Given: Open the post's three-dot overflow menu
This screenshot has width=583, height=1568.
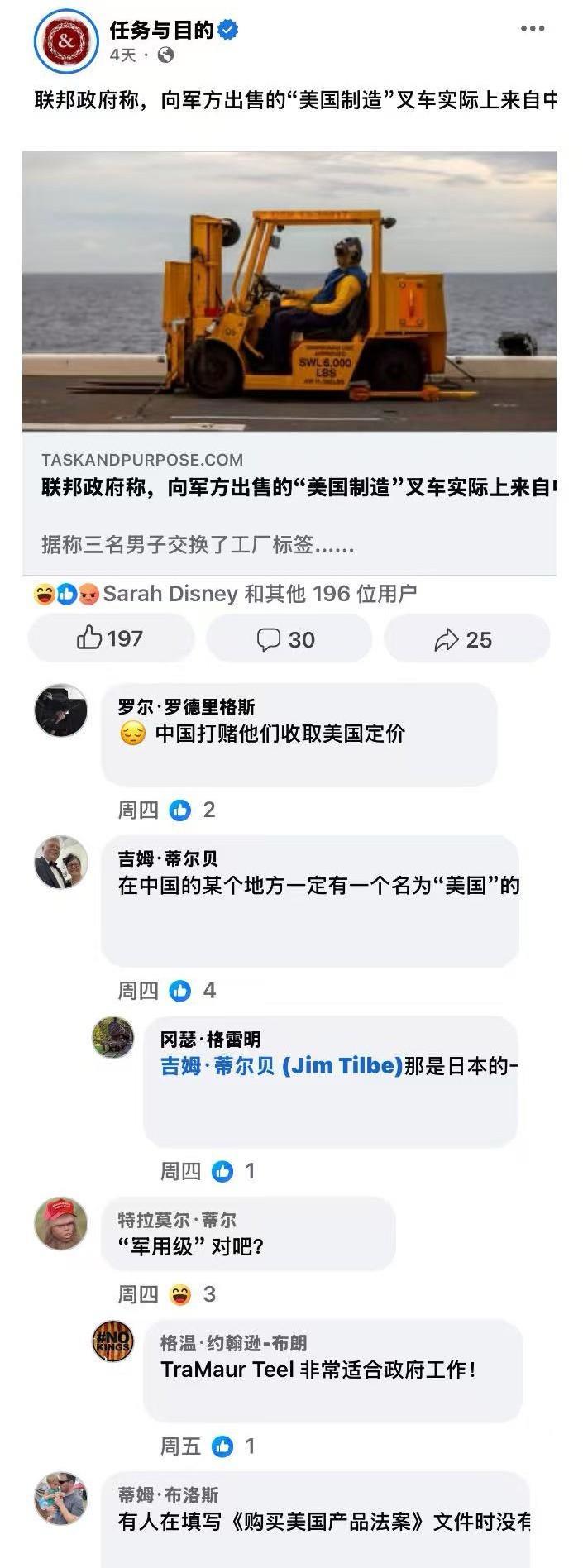Looking at the screenshot, I should (532, 29).
